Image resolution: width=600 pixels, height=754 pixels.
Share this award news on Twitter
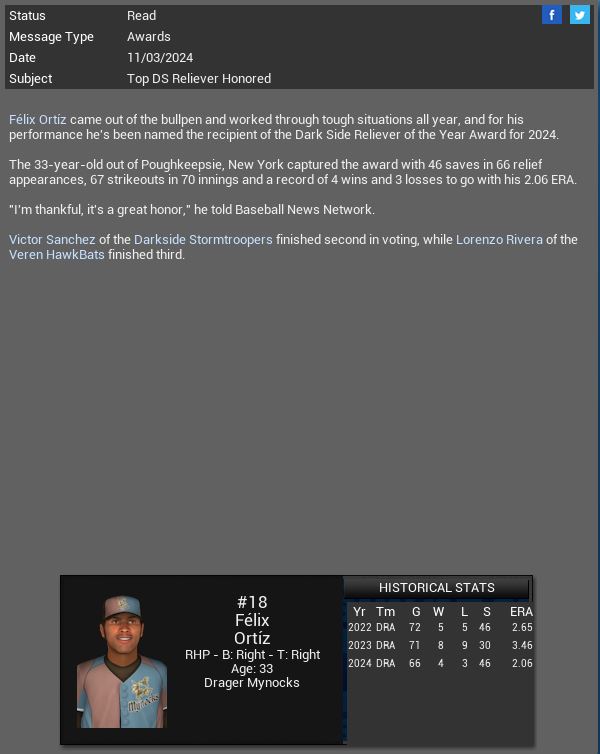tap(580, 15)
